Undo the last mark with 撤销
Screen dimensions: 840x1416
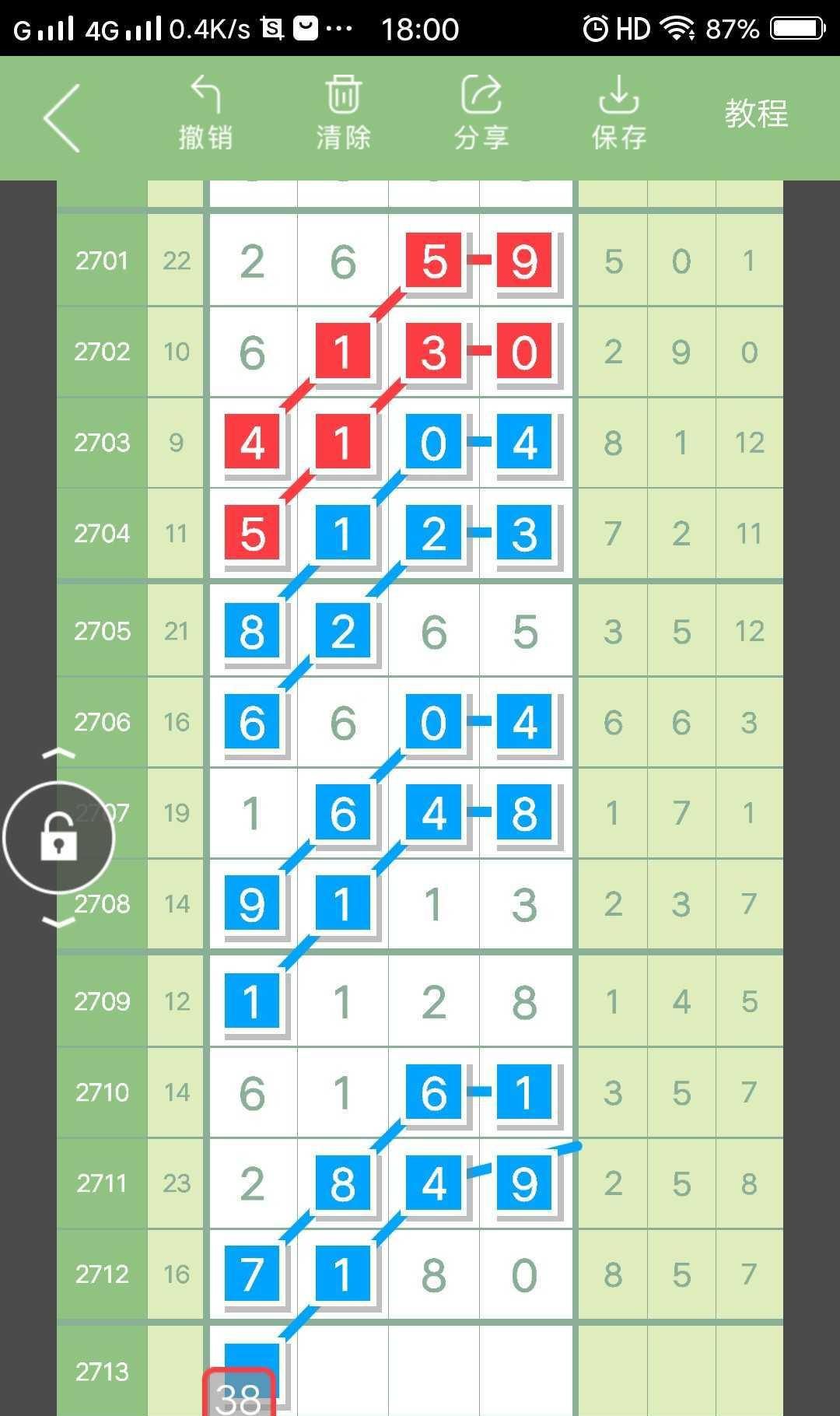coord(205,114)
